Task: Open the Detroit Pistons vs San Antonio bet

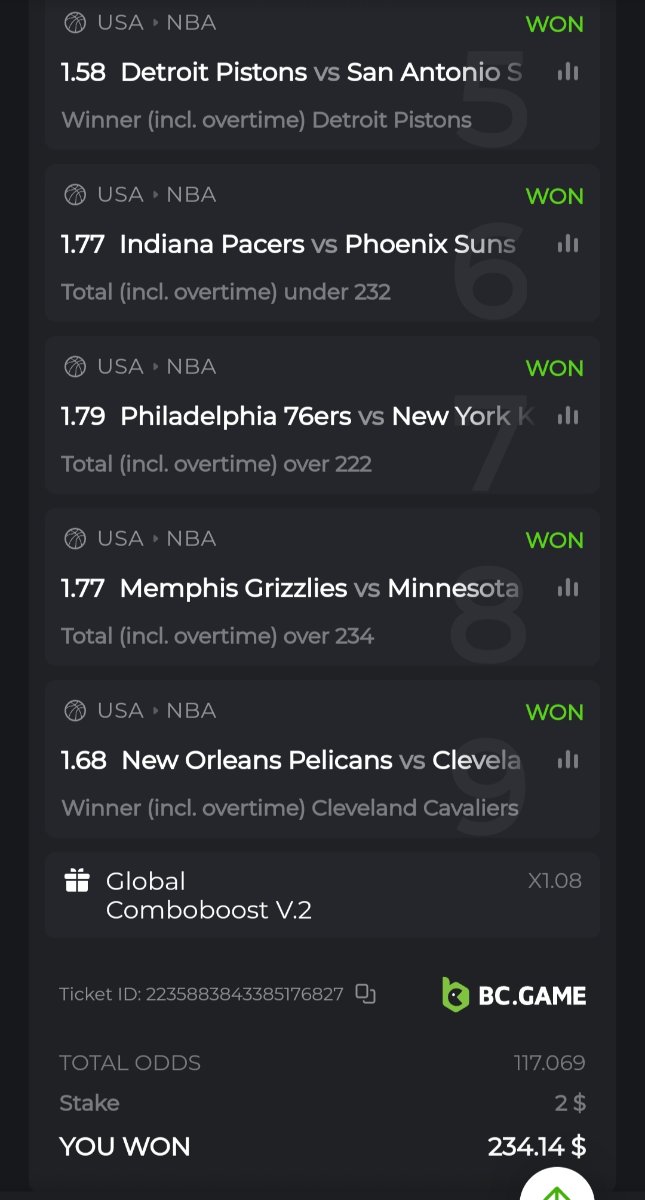Action: pyautogui.click(x=300, y=73)
